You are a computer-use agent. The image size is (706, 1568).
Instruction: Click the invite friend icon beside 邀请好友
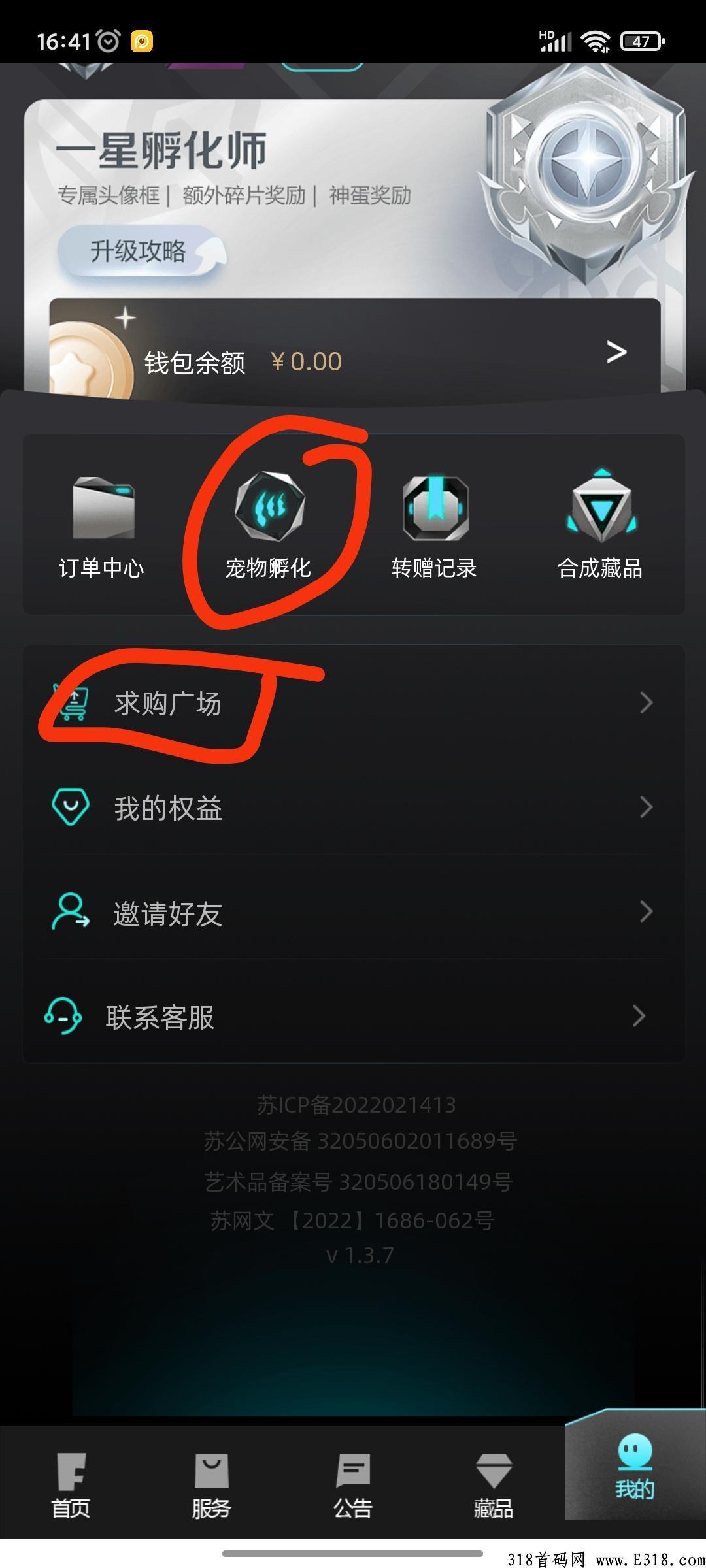[x=71, y=913]
